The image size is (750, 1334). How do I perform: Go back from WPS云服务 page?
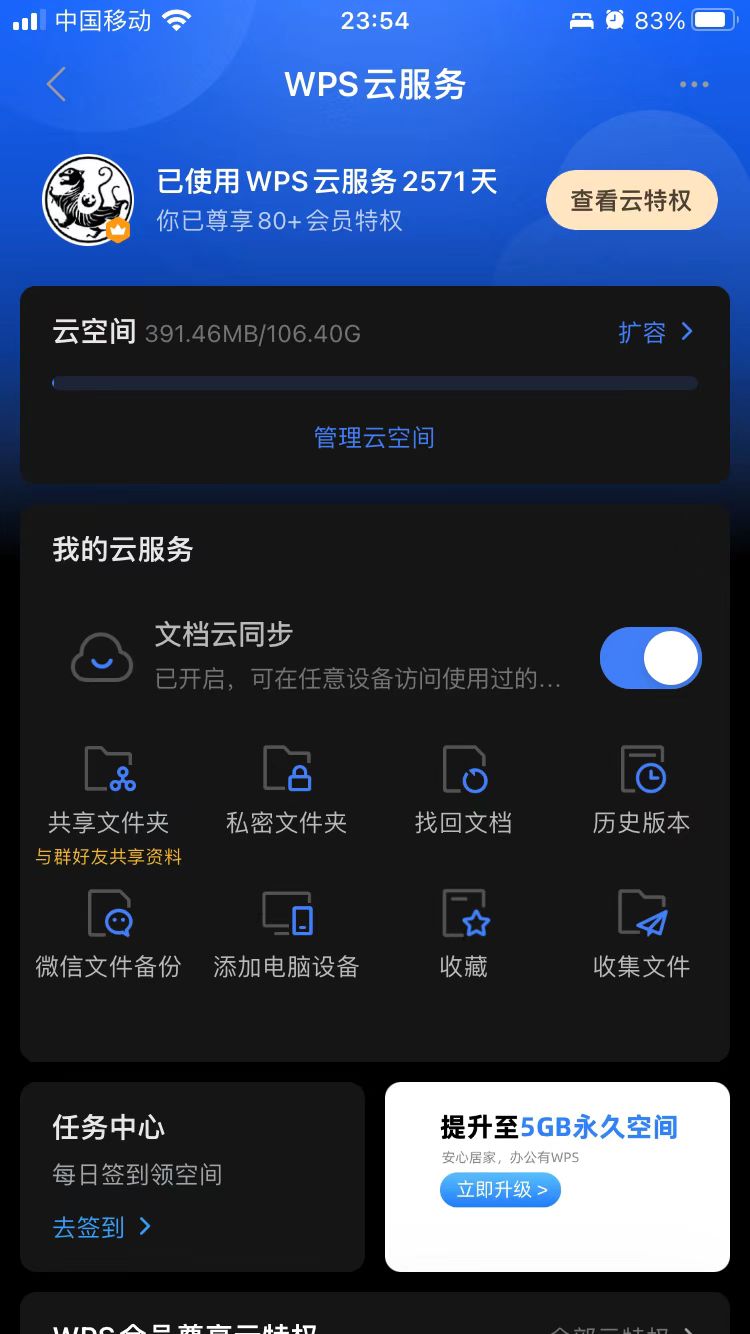(56, 85)
